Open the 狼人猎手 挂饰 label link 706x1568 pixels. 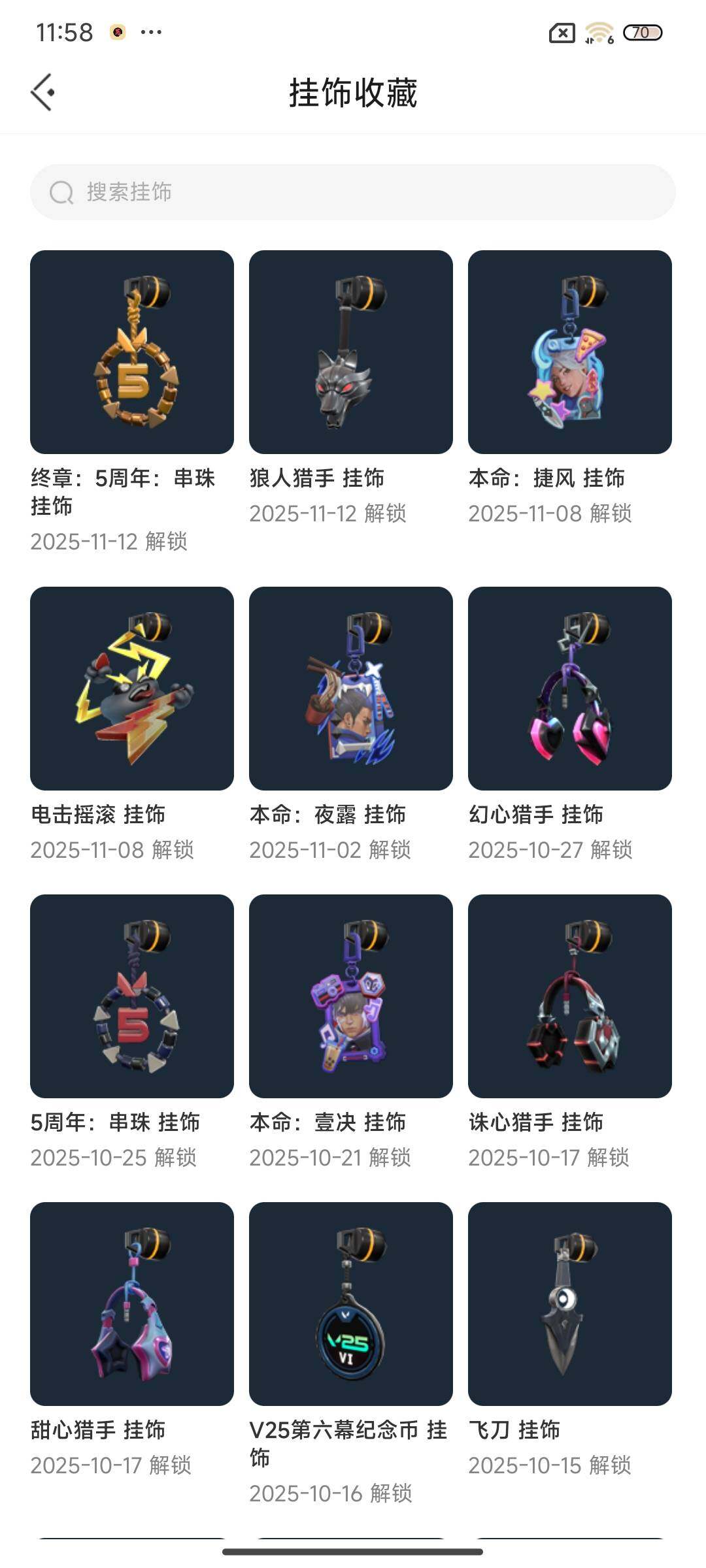[x=318, y=479]
